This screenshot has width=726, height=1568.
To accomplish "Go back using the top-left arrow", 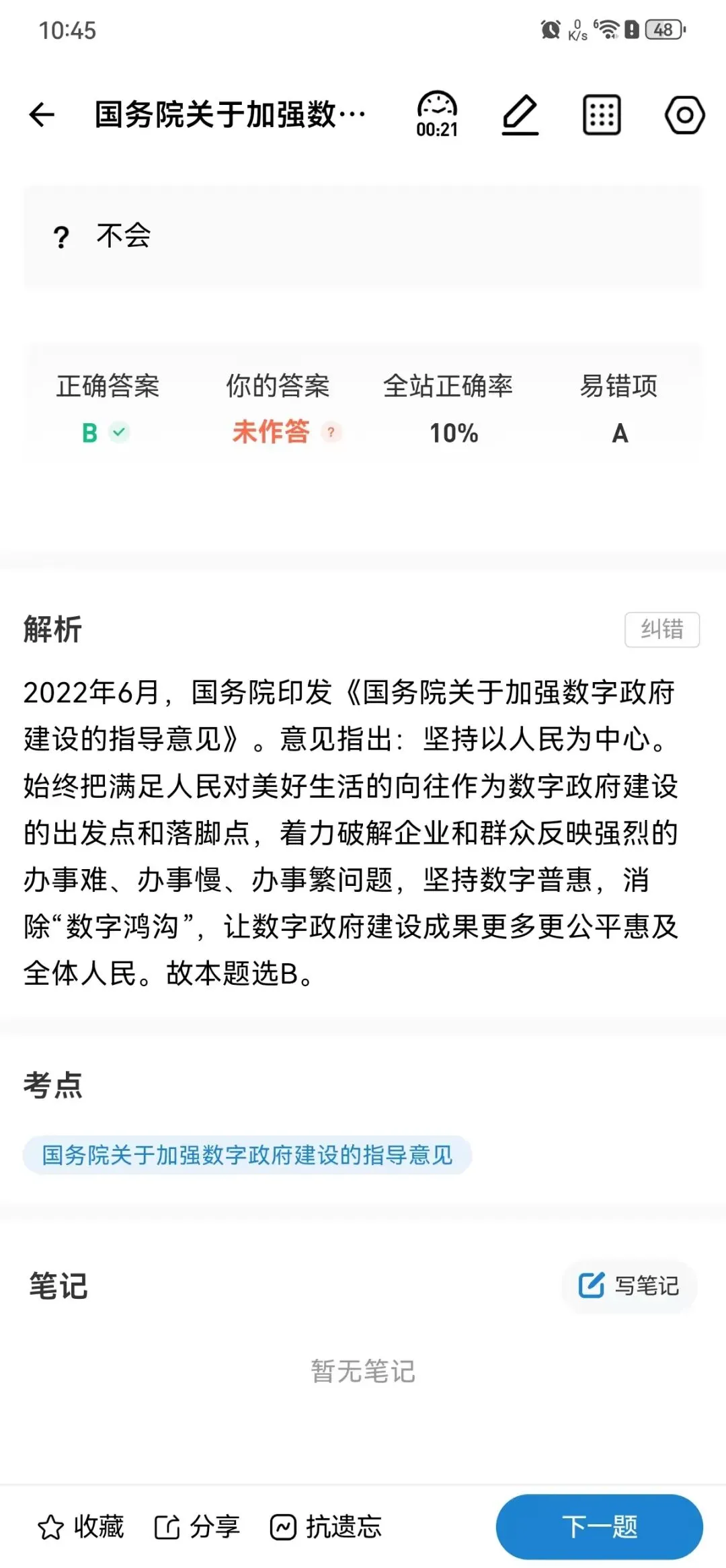I will [42, 114].
